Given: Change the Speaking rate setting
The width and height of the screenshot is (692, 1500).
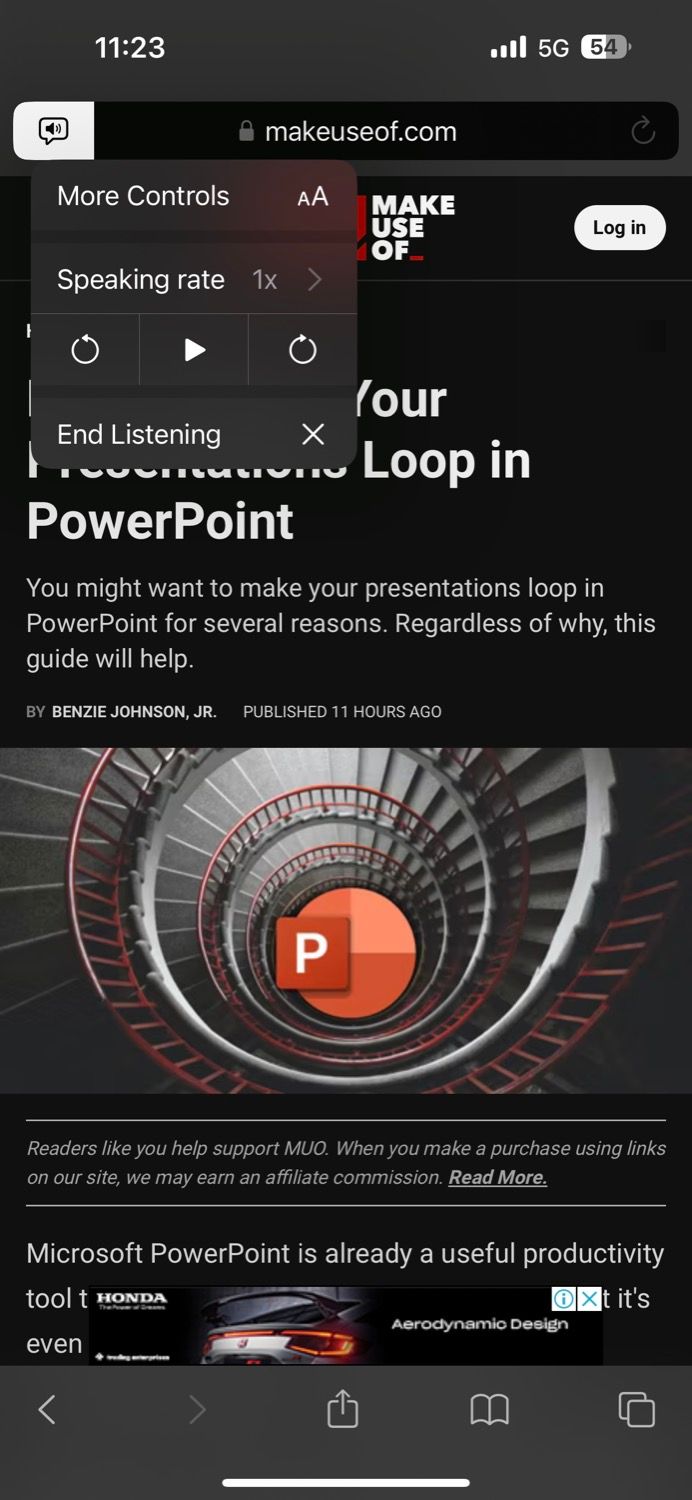Looking at the screenshot, I should [x=192, y=280].
